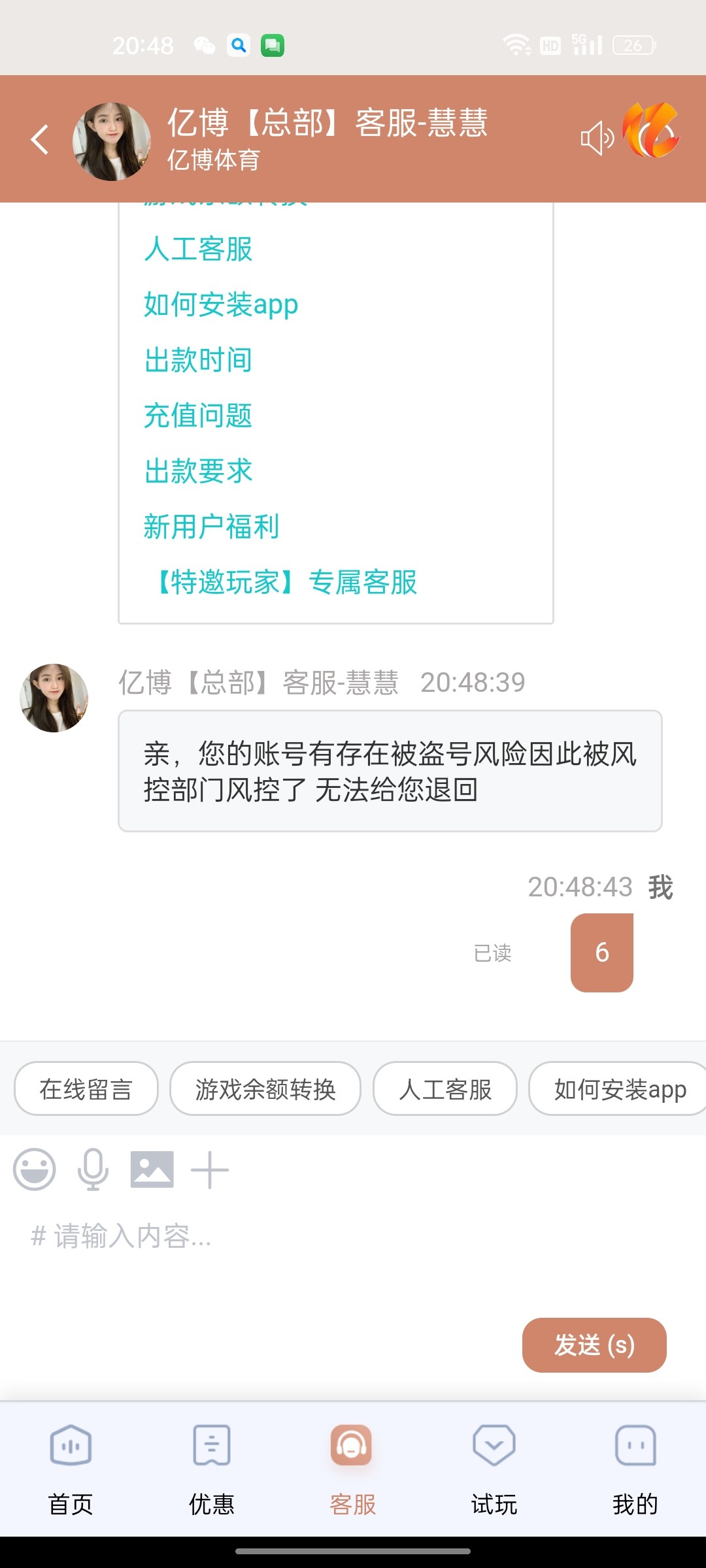Open 【特邀玩家】专属客服 link
The width and height of the screenshot is (706, 1568).
[285, 582]
